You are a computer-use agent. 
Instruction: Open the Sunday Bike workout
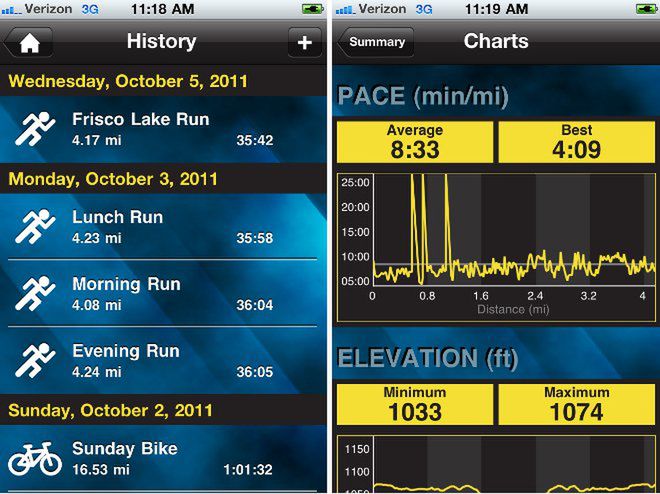point(164,458)
